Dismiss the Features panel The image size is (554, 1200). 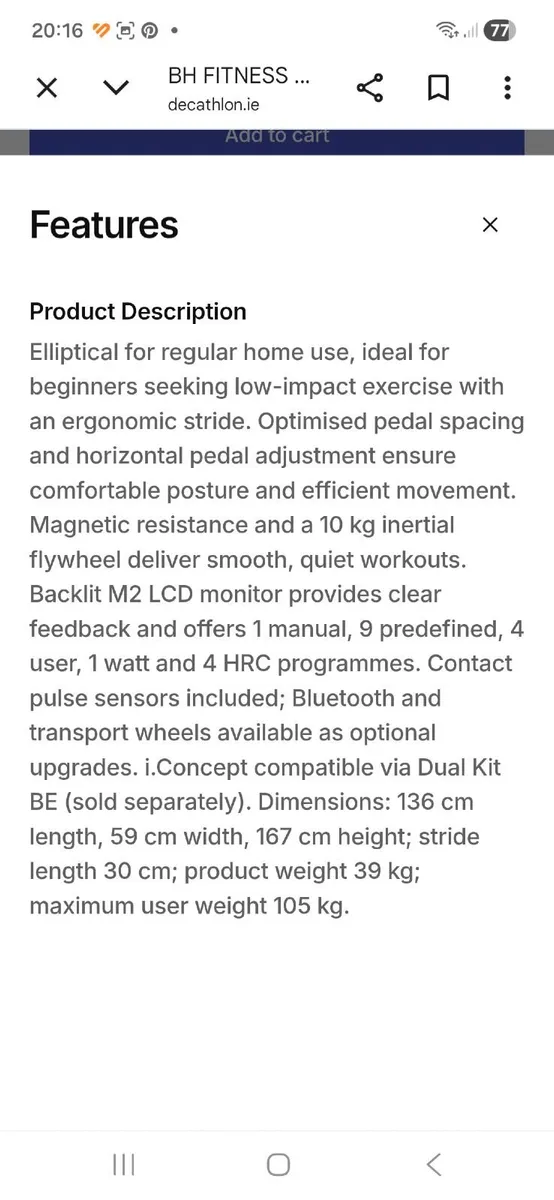[x=490, y=225]
